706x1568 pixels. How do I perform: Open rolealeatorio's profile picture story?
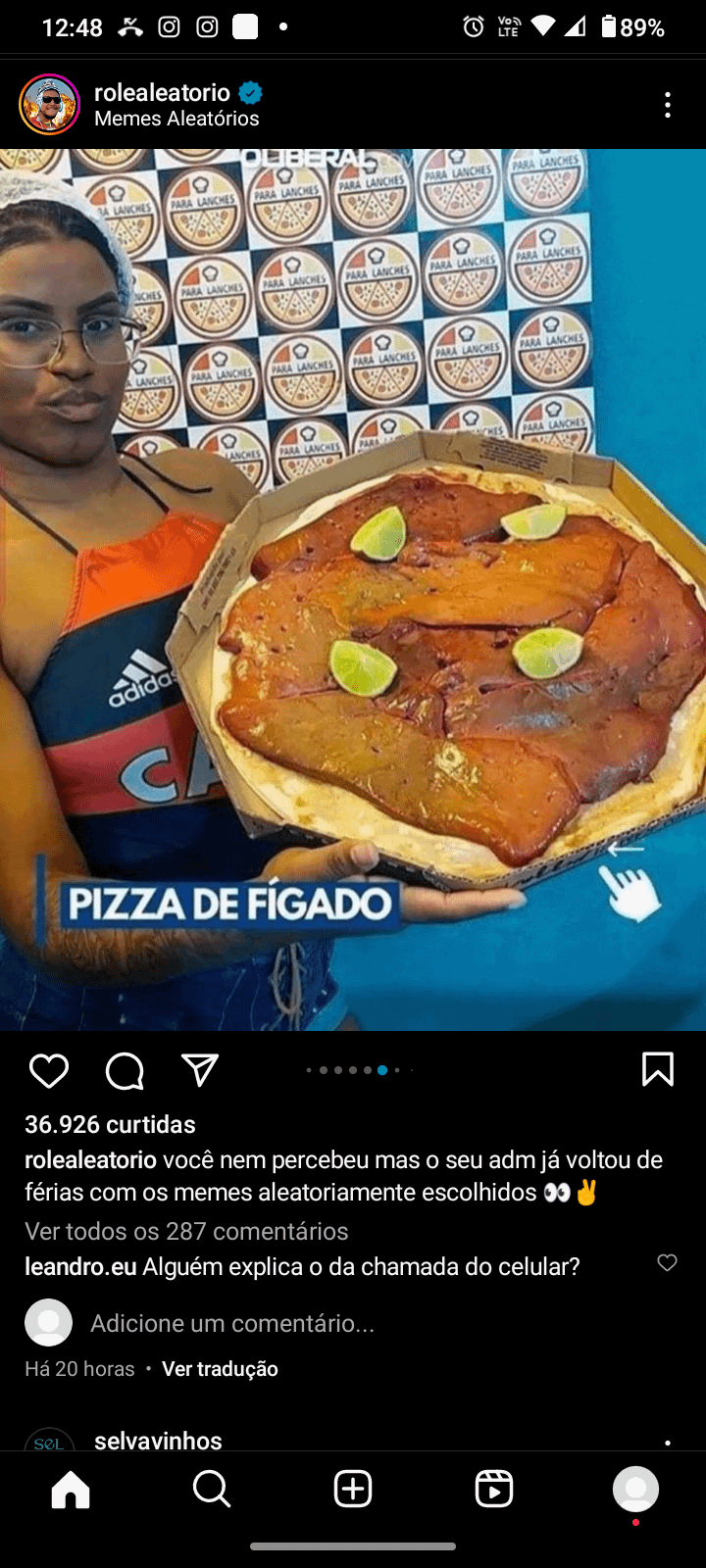(49, 104)
